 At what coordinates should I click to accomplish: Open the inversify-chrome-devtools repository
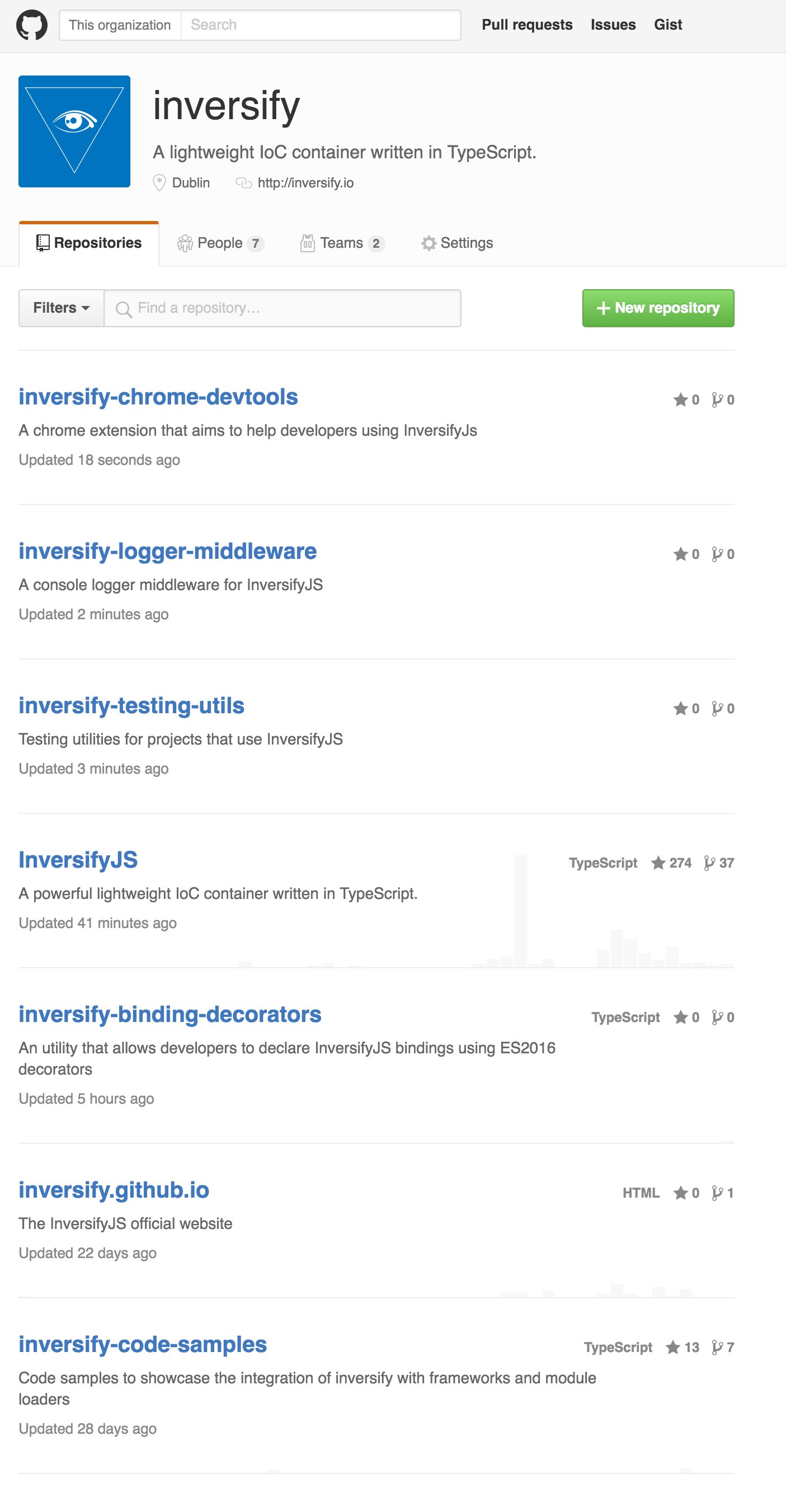[x=158, y=397]
